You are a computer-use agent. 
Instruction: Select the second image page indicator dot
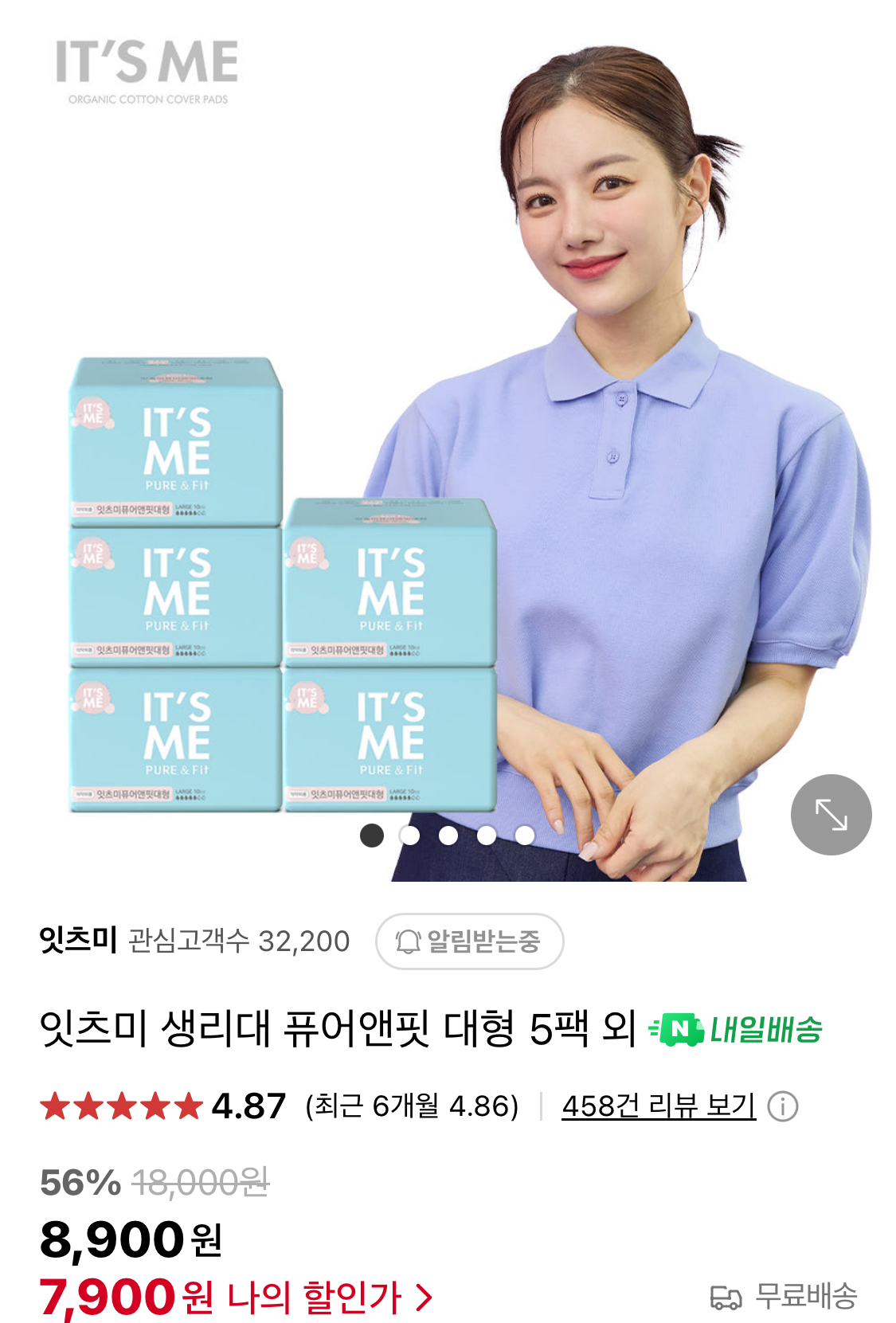(409, 835)
